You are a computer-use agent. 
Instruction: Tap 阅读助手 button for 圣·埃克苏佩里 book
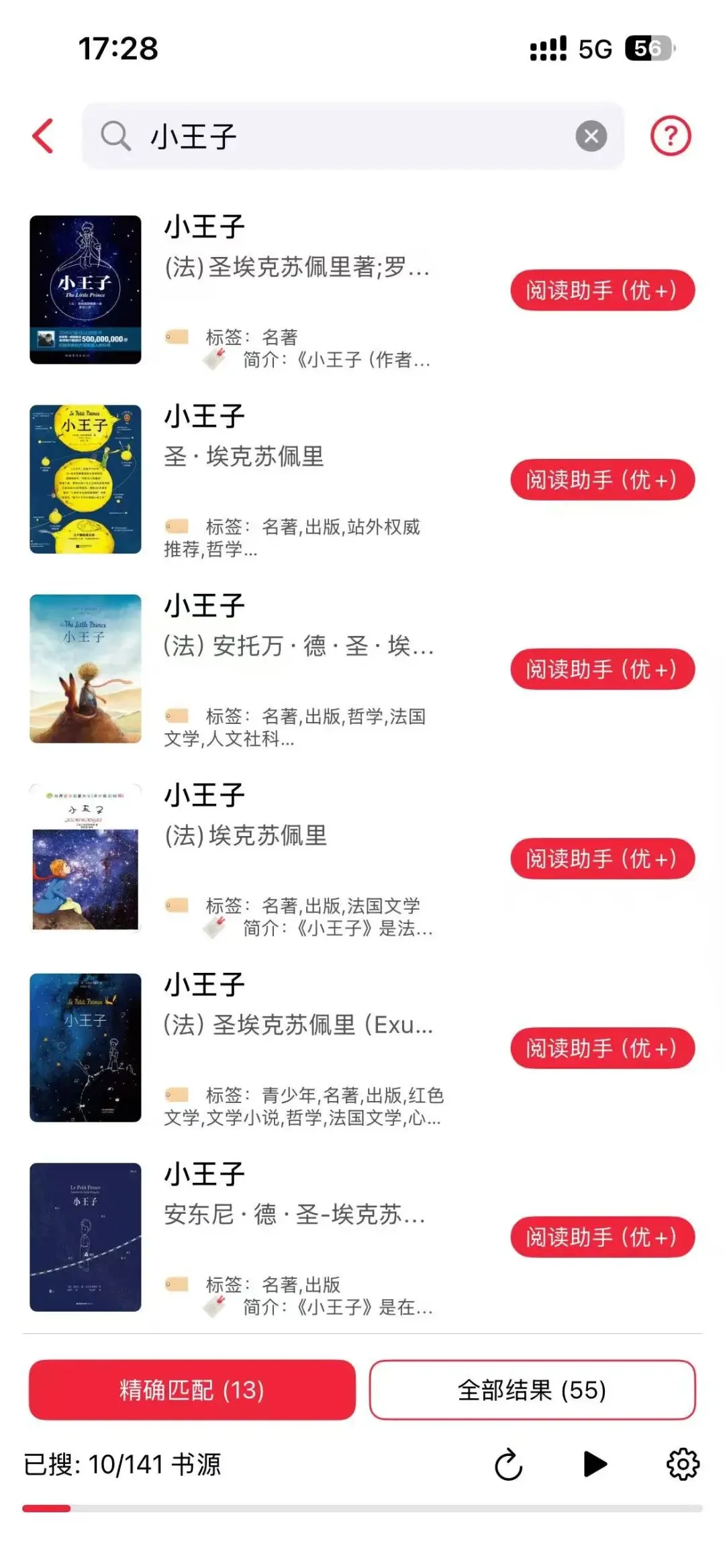pyautogui.click(x=602, y=480)
